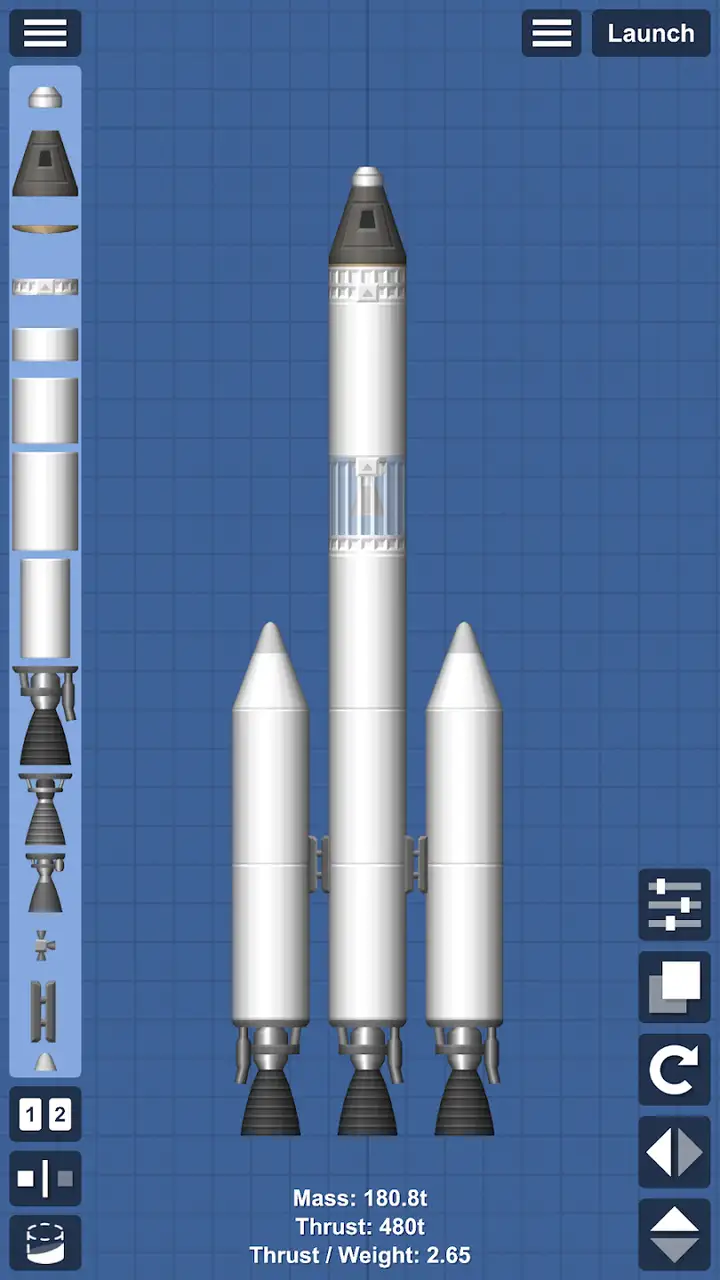Select the side separator part
This screenshot has height=1280, width=720.
43,1012
